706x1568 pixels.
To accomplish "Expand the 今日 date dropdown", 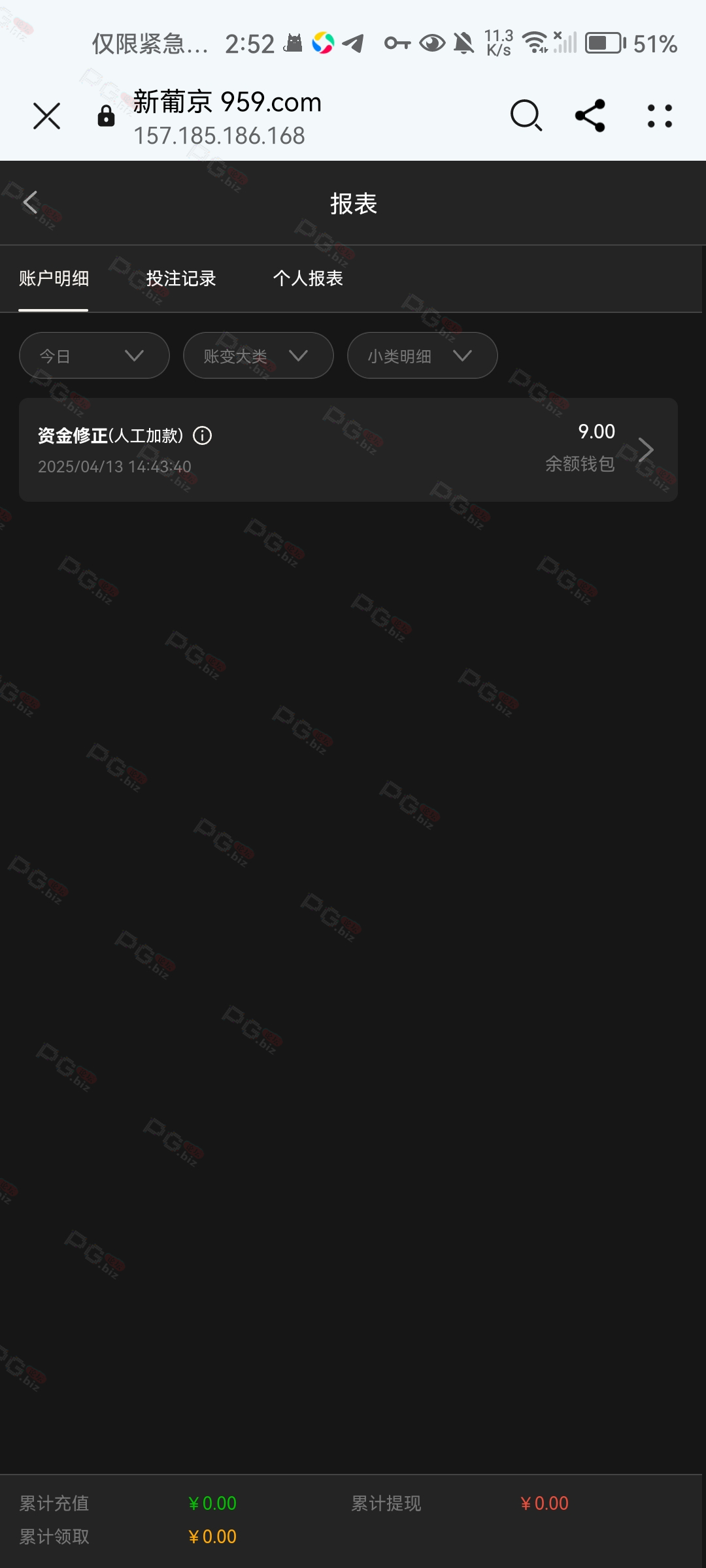I will click(x=94, y=355).
